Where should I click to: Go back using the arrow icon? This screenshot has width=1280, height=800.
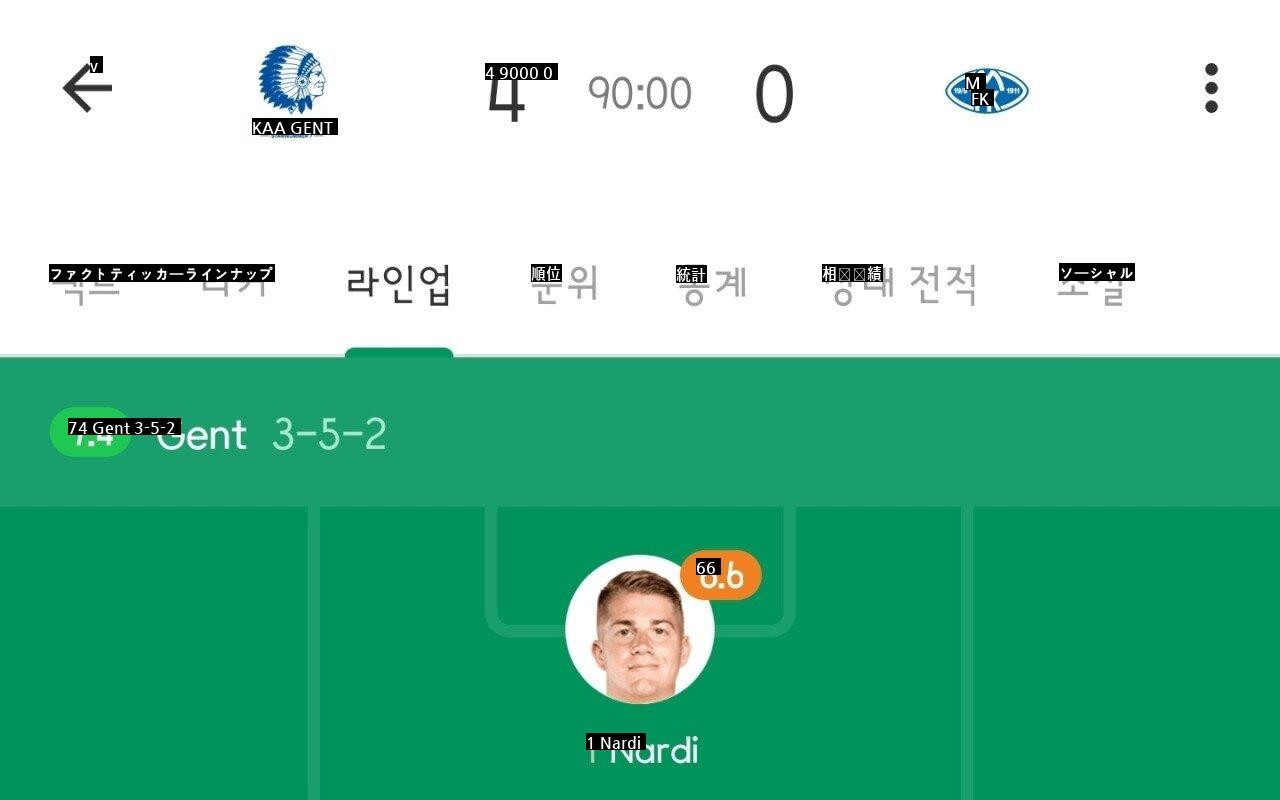click(x=87, y=89)
